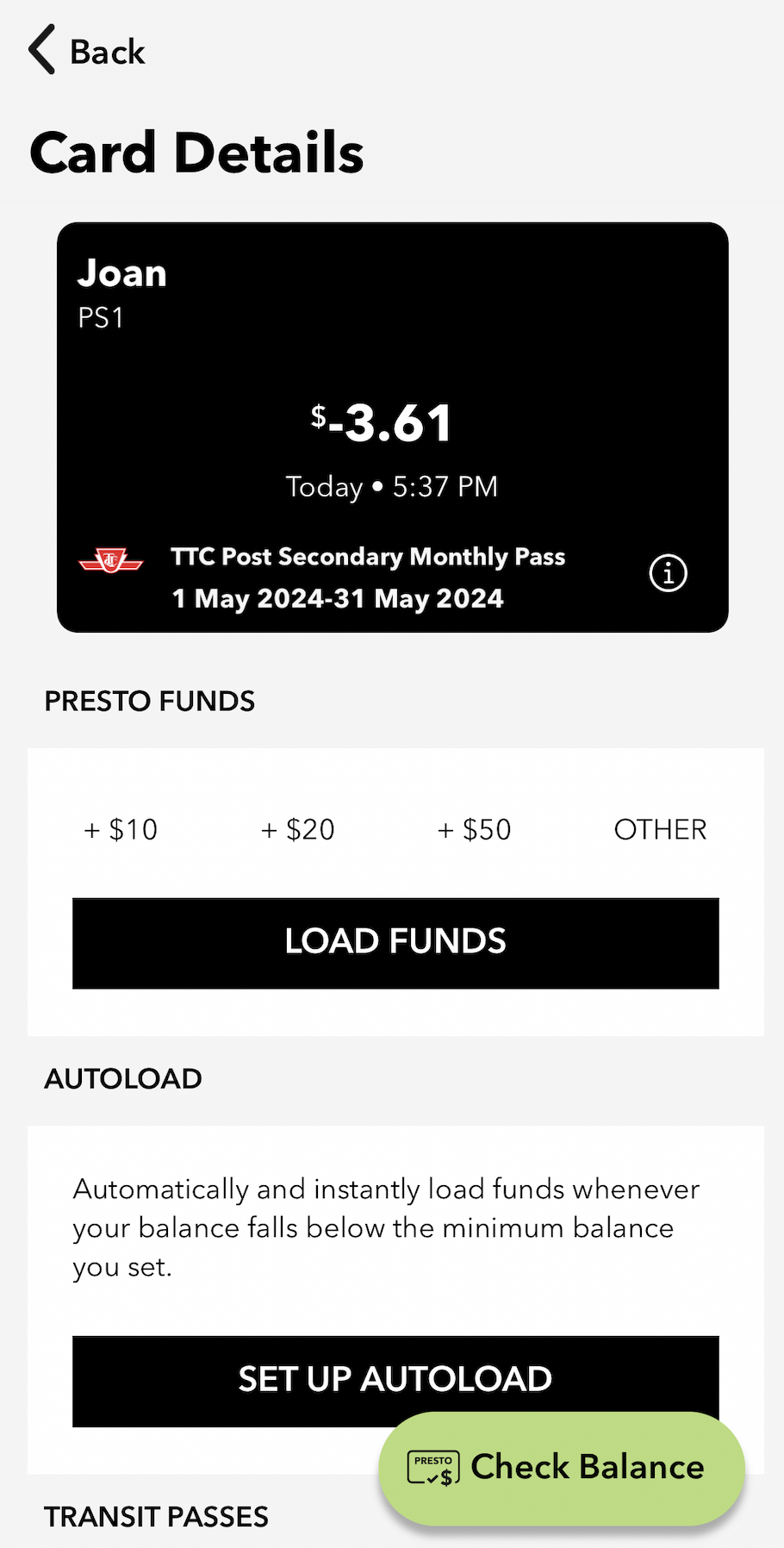The image size is (784, 1548).
Task: Tap the Check Balance button
Action: pyautogui.click(x=561, y=1467)
